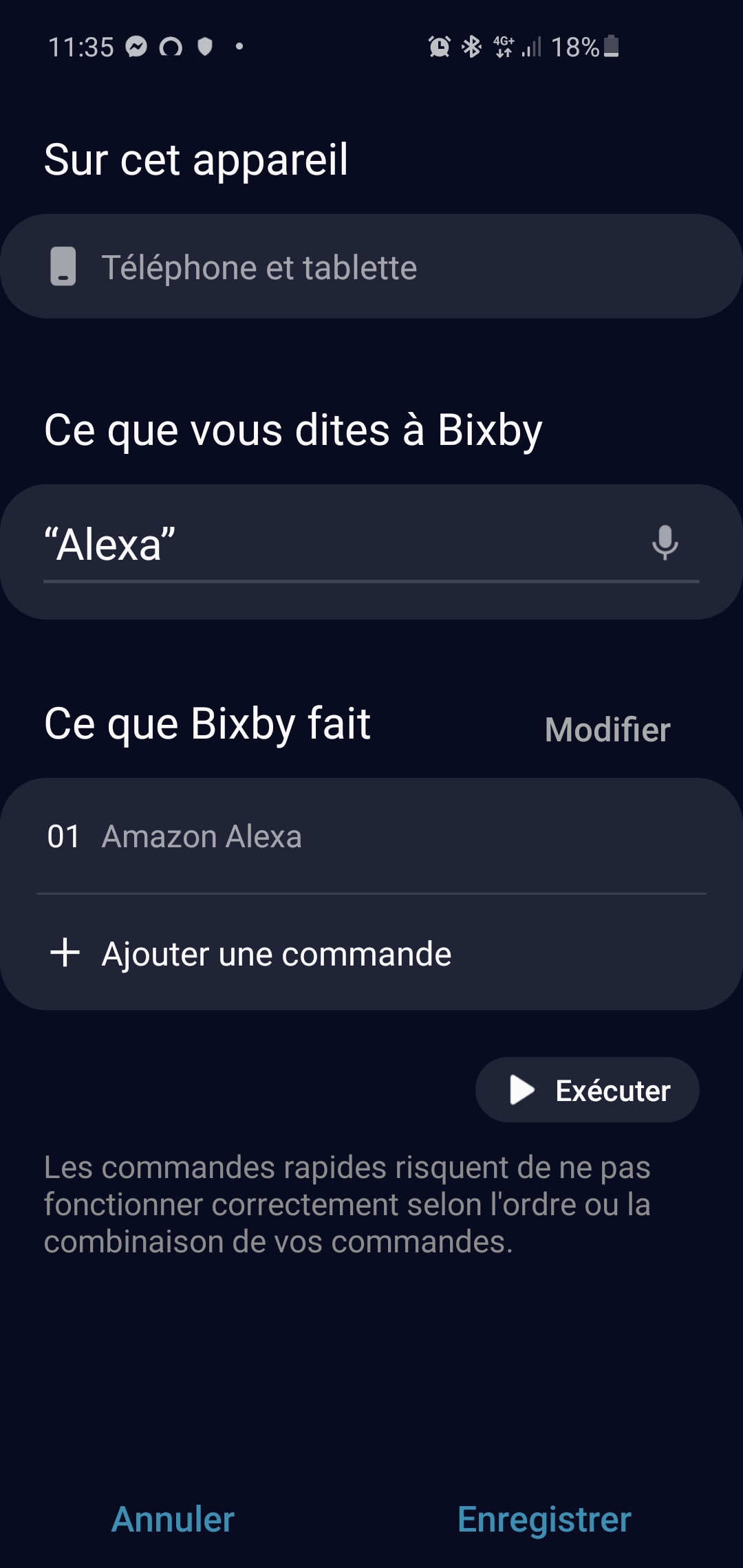Run the quick command with Exécuter
This screenshot has height=1568, width=743.
click(587, 1090)
